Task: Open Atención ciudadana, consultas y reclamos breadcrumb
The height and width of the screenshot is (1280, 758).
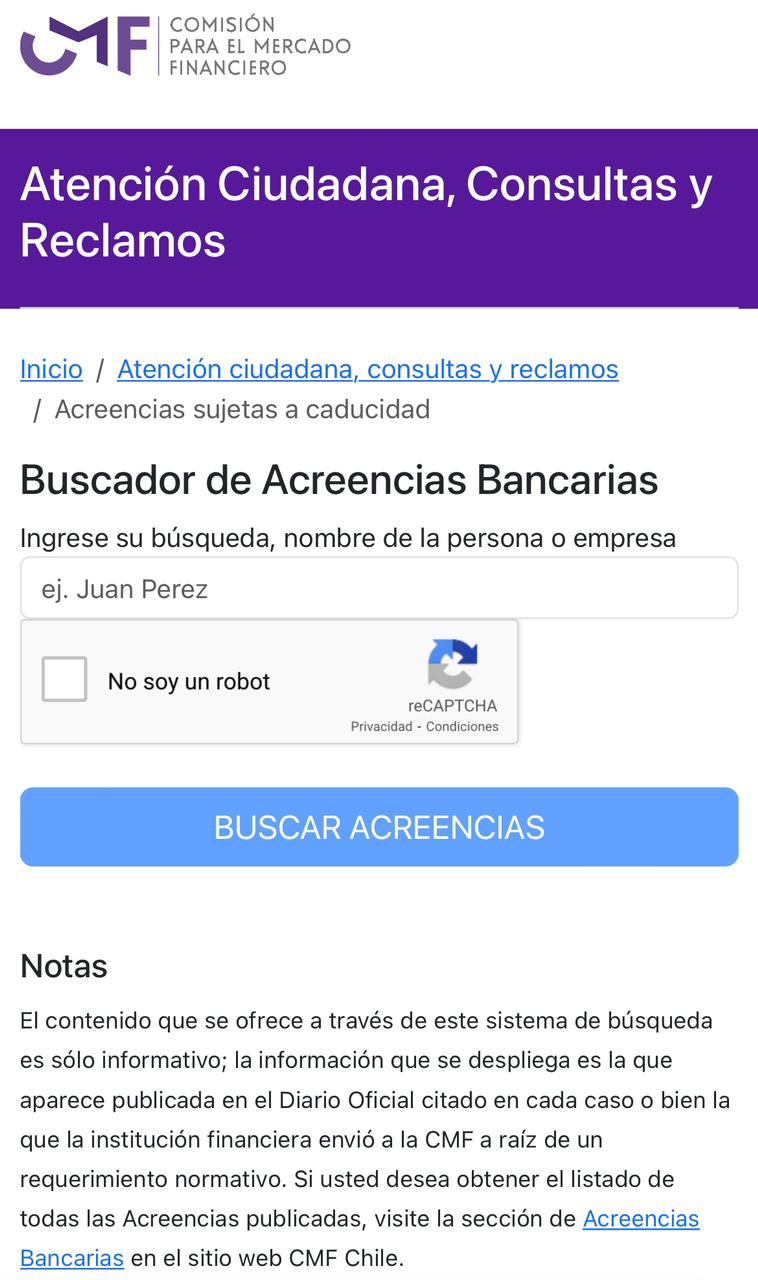Action: click(x=368, y=369)
